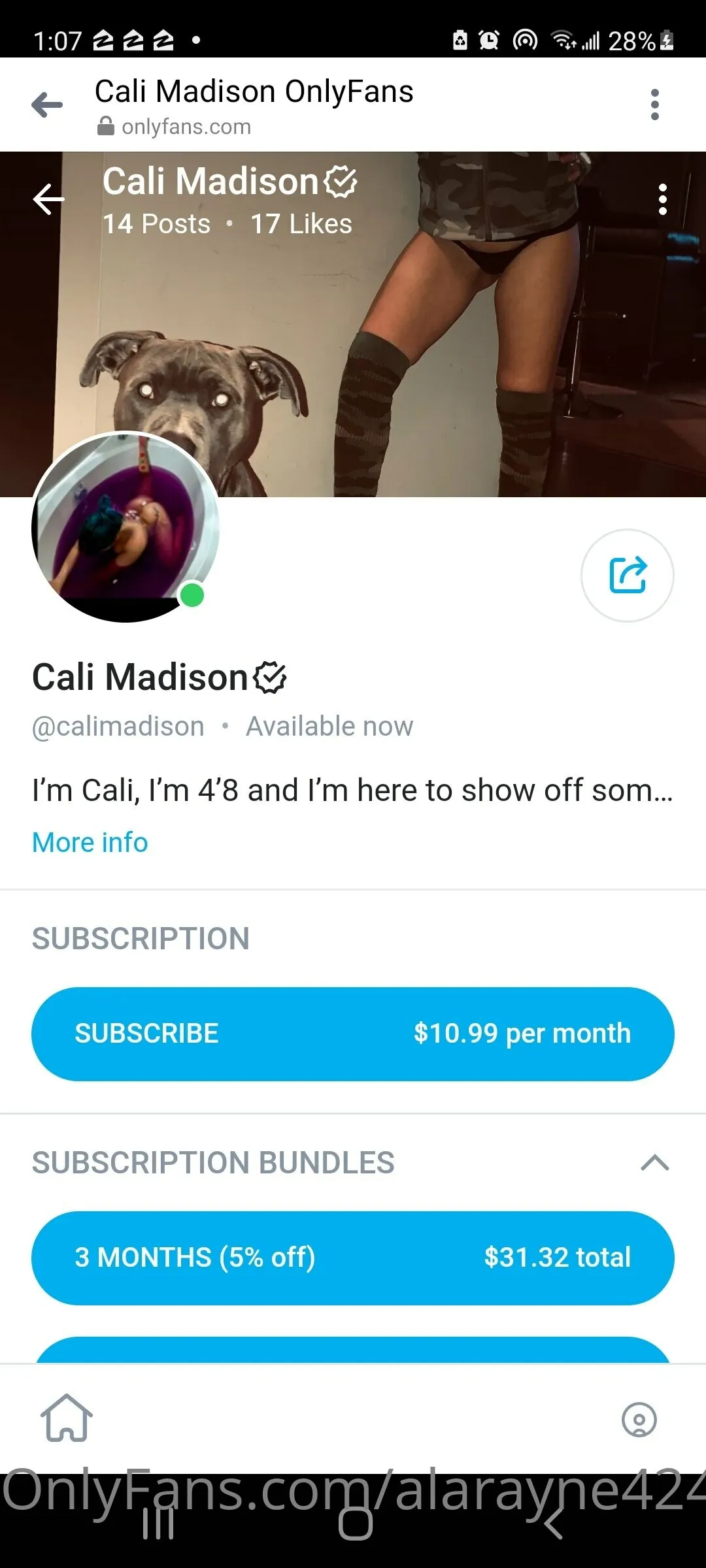Collapse the Subscription Bundles section

tap(654, 1163)
